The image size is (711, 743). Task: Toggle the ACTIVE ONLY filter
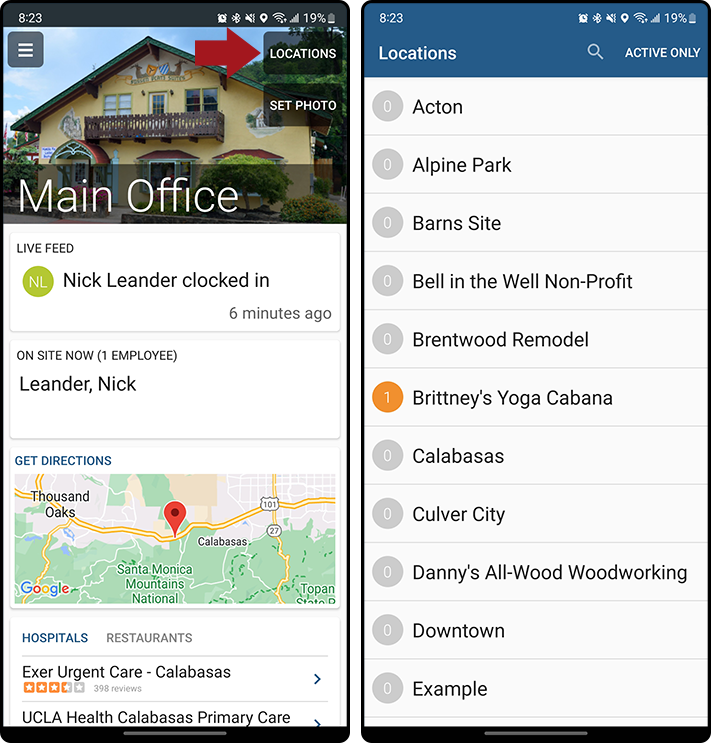coord(662,52)
